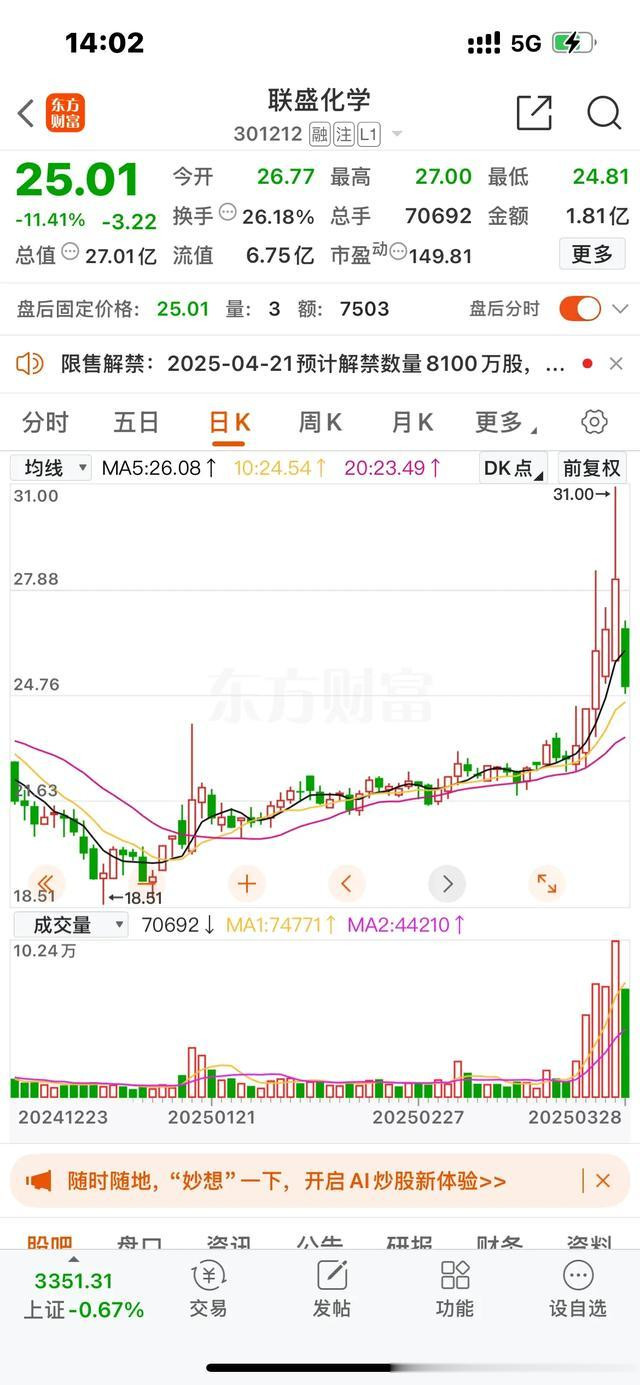
Task: Dismiss the 限售解禁 notice
Action: coord(616,363)
